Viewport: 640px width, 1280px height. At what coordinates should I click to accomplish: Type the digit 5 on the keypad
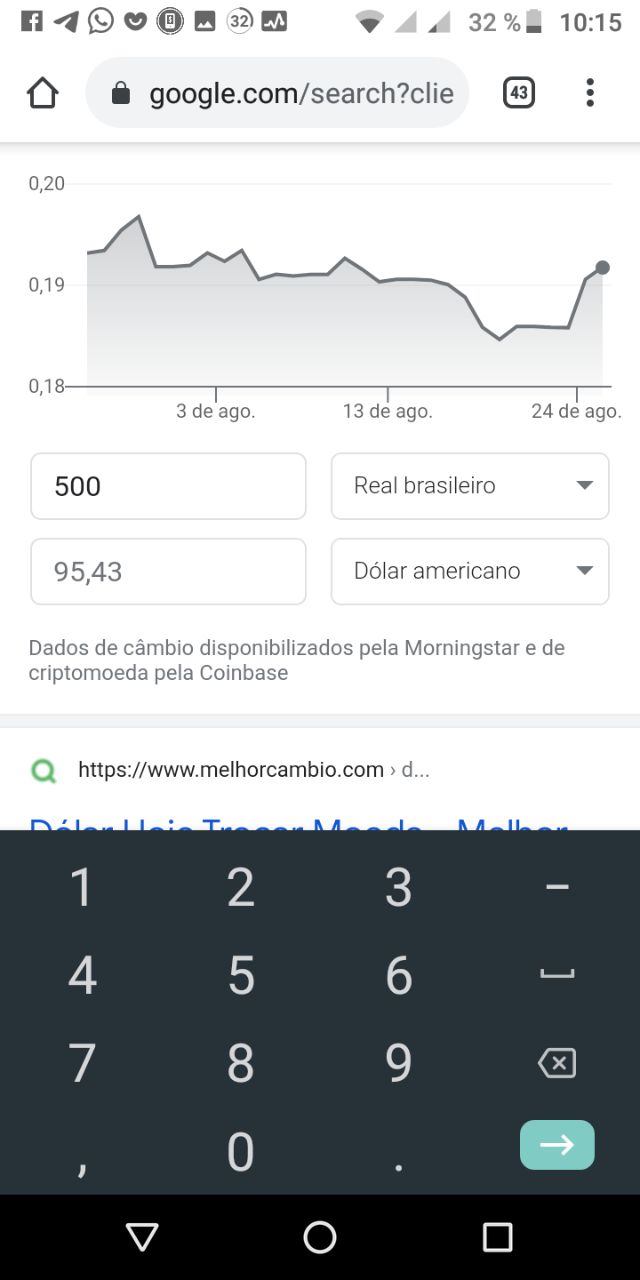click(x=241, y=975)
